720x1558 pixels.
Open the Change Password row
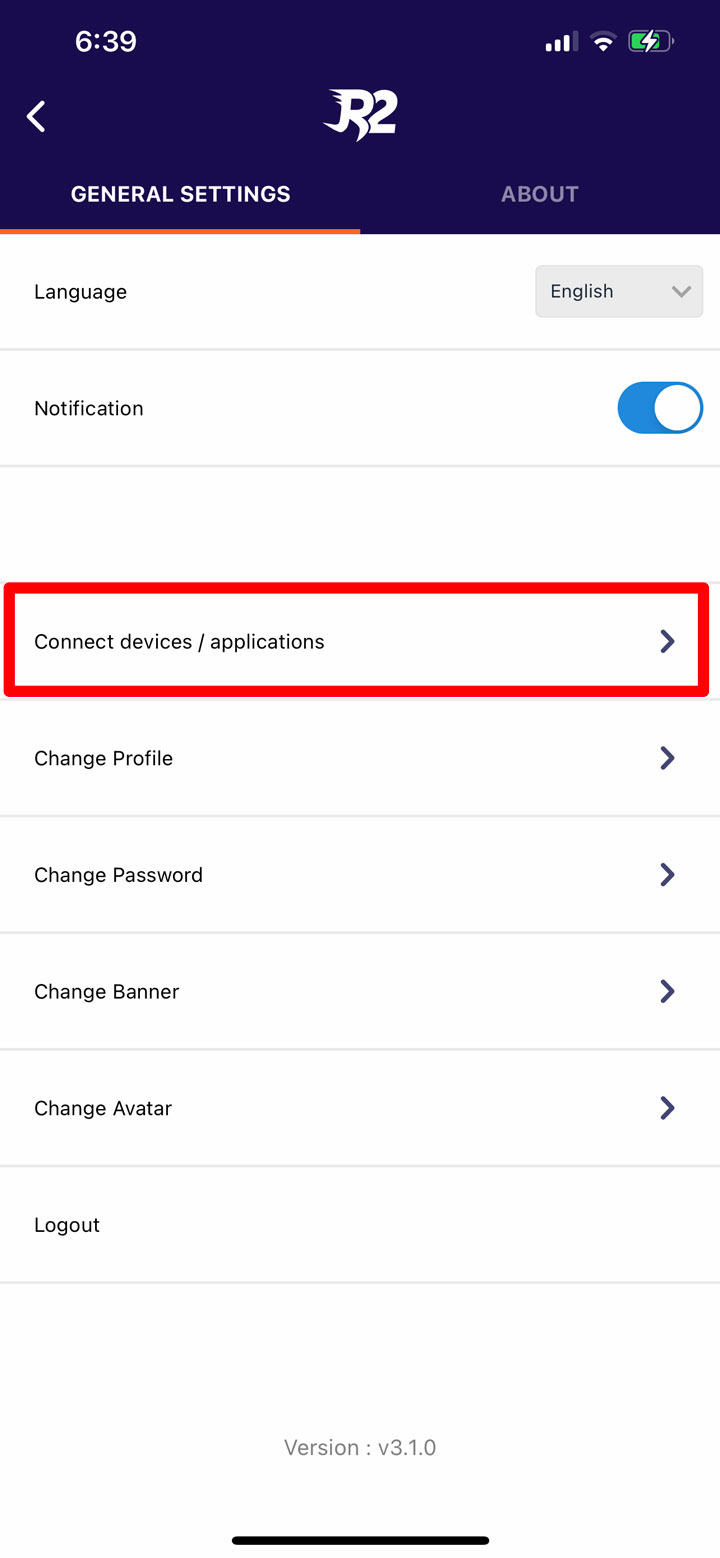pyautogui.click(x=360, y=875)
